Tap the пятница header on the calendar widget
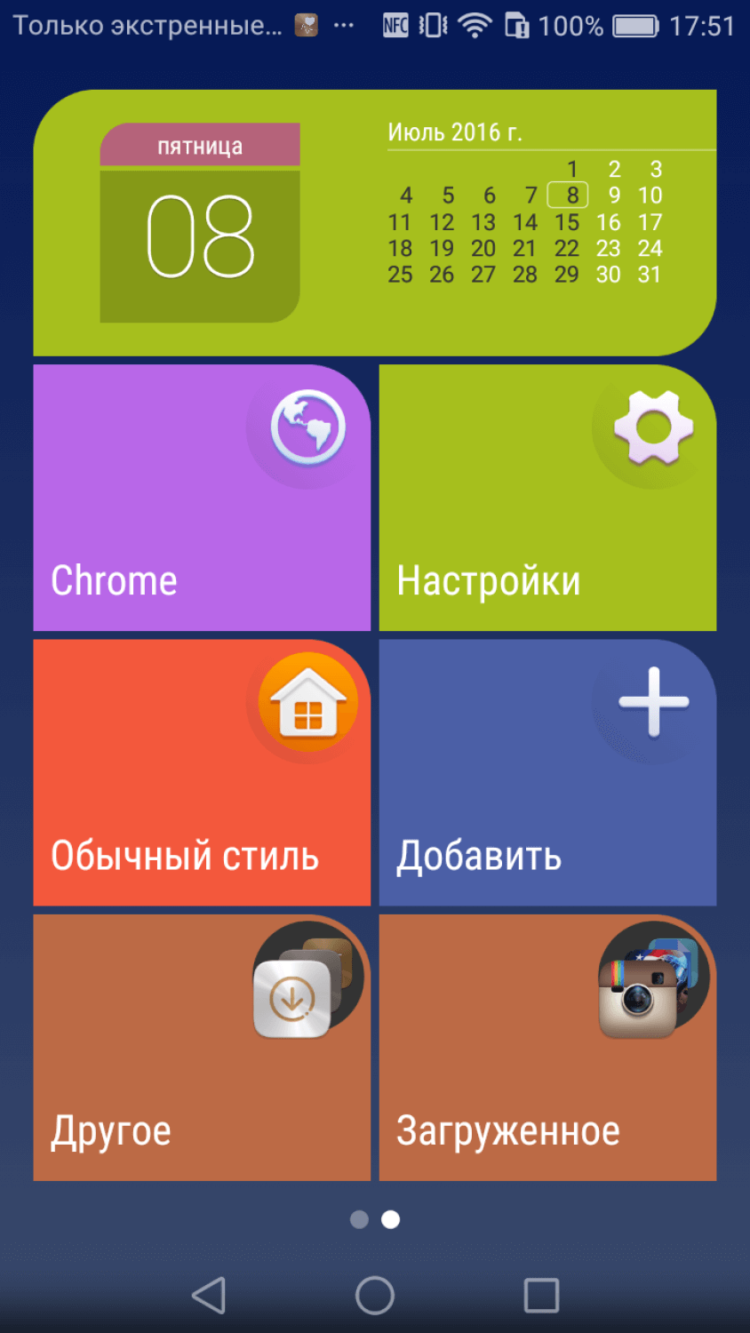The width and height of the screenshot is (750, 1333). [x=200, y=144]
